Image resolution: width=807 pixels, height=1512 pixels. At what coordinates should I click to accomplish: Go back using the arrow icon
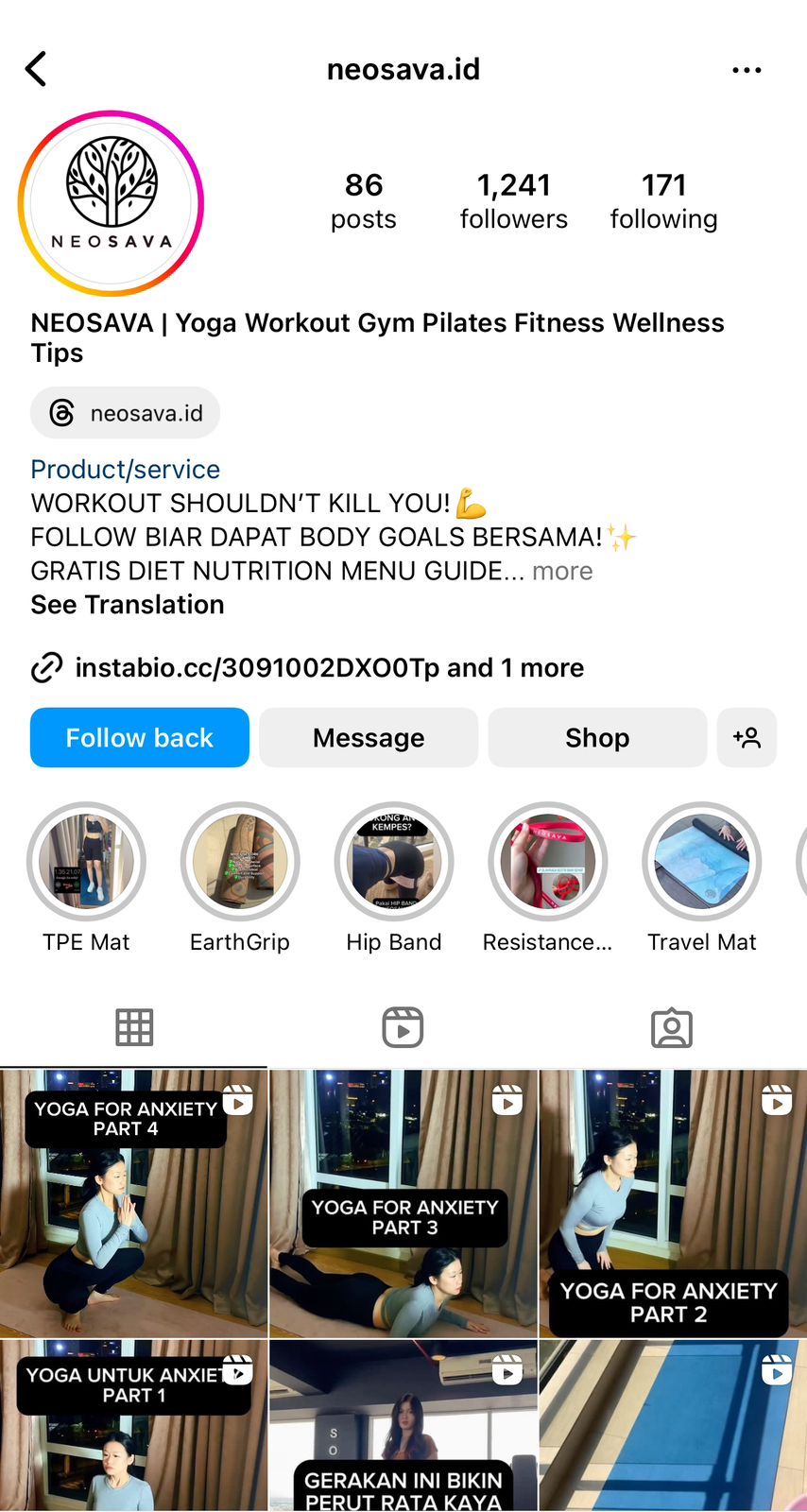[x=36, y=69]
